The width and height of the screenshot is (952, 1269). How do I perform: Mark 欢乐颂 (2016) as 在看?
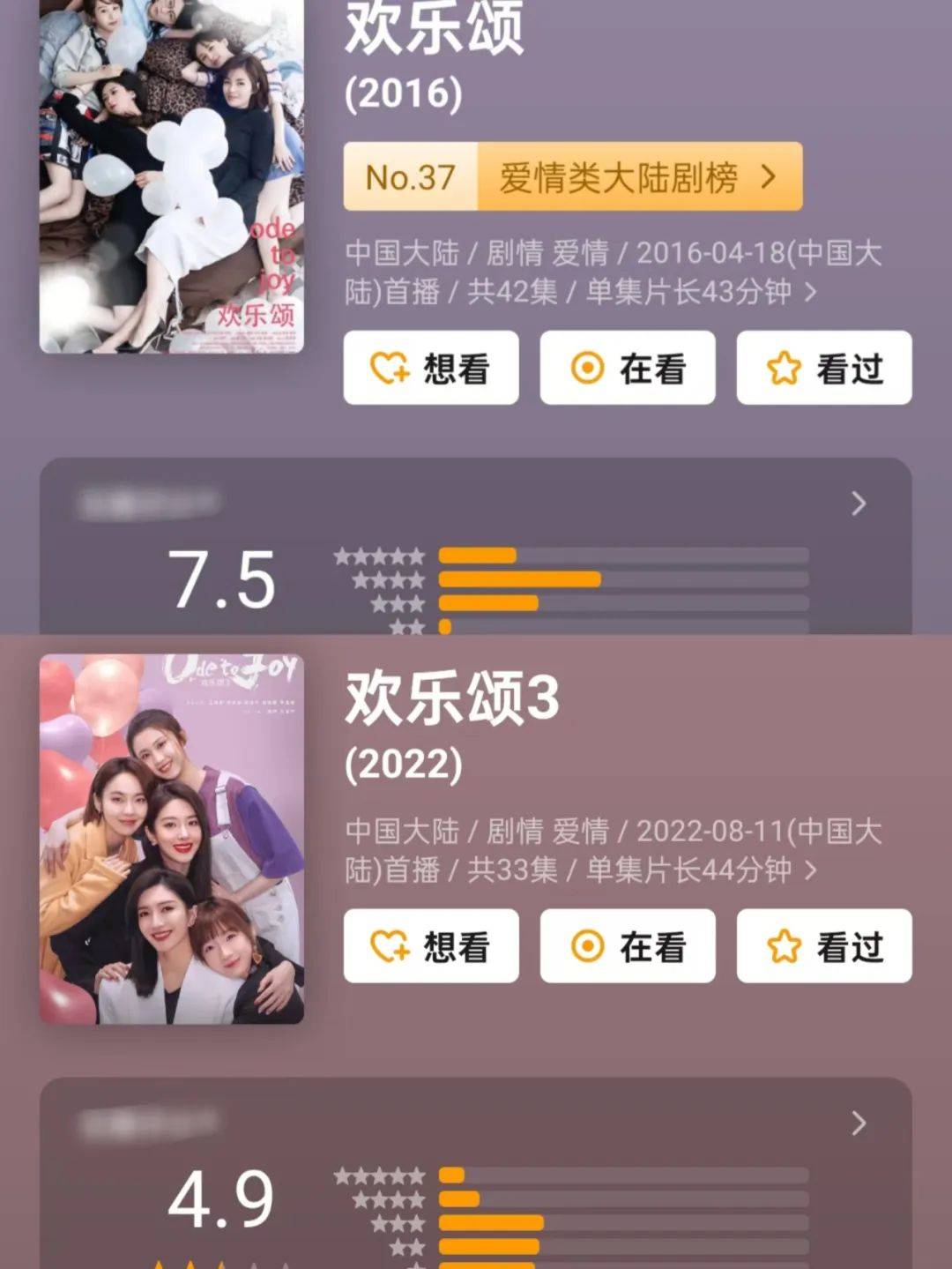(628, 368)
